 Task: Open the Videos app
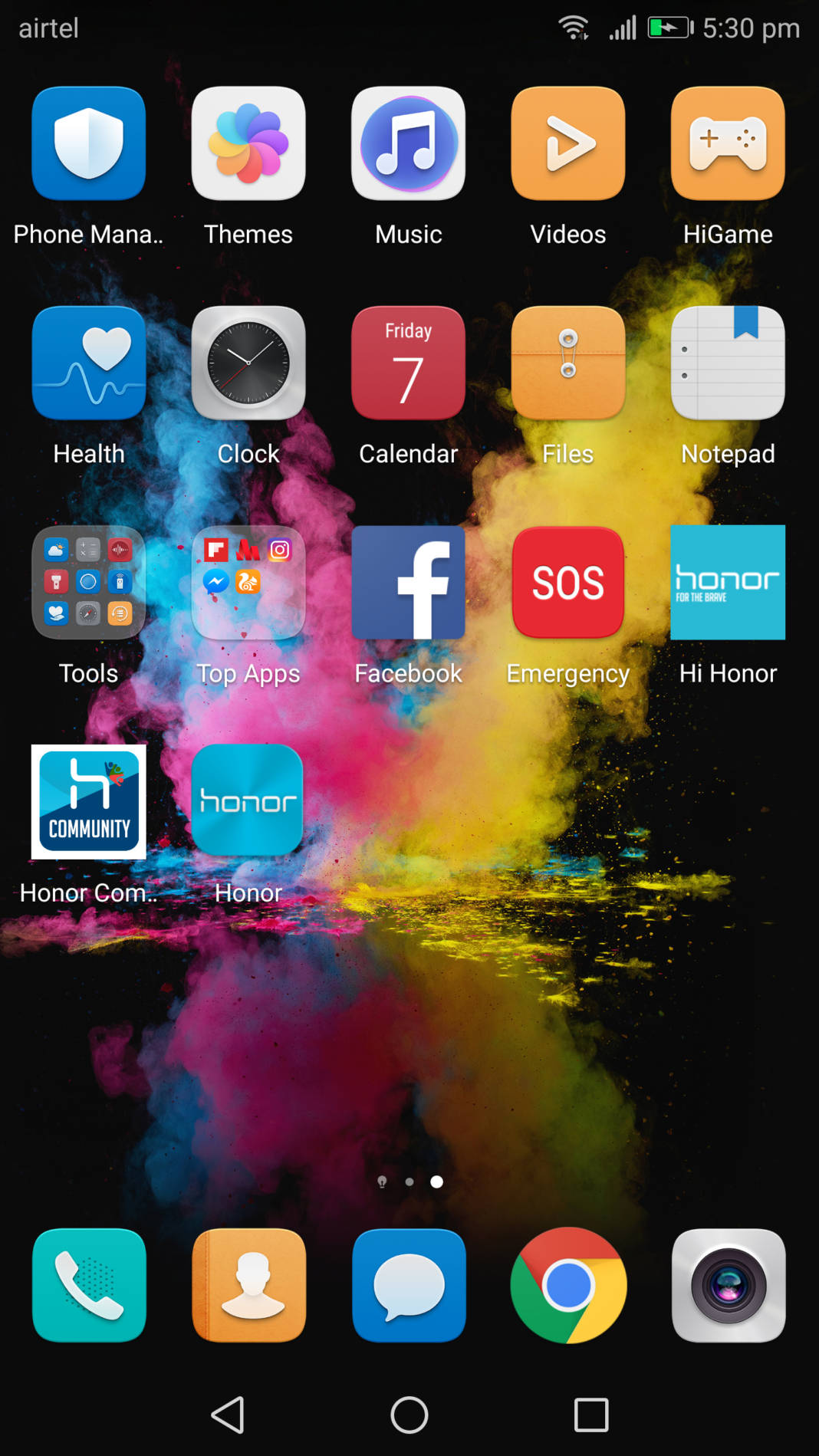coord(568,143)
